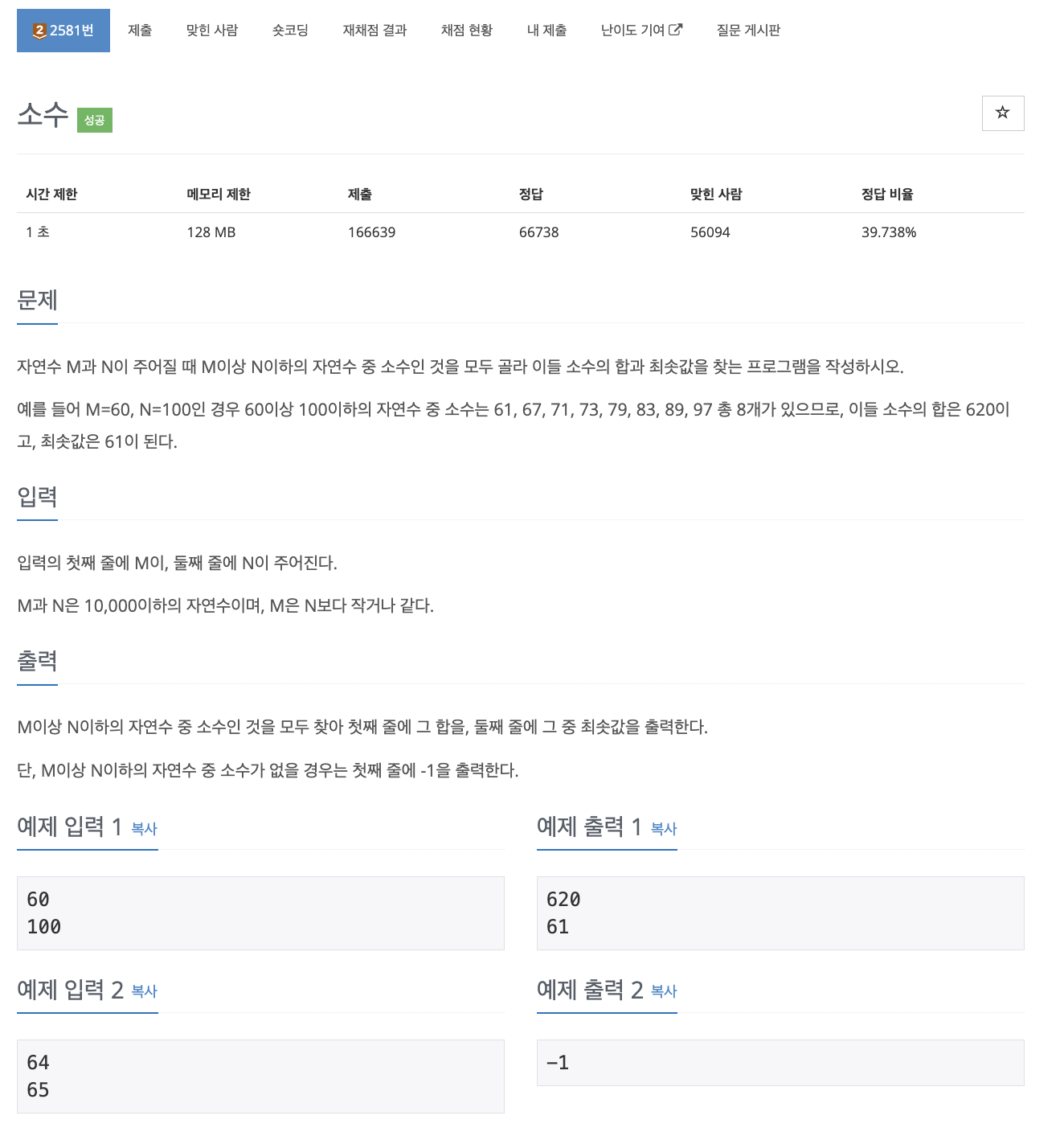Image resolution: width=1064 pixels, height=1132 pixels.
Task: Switch to the 제출 tab
Action: click(x=140, y=31)
